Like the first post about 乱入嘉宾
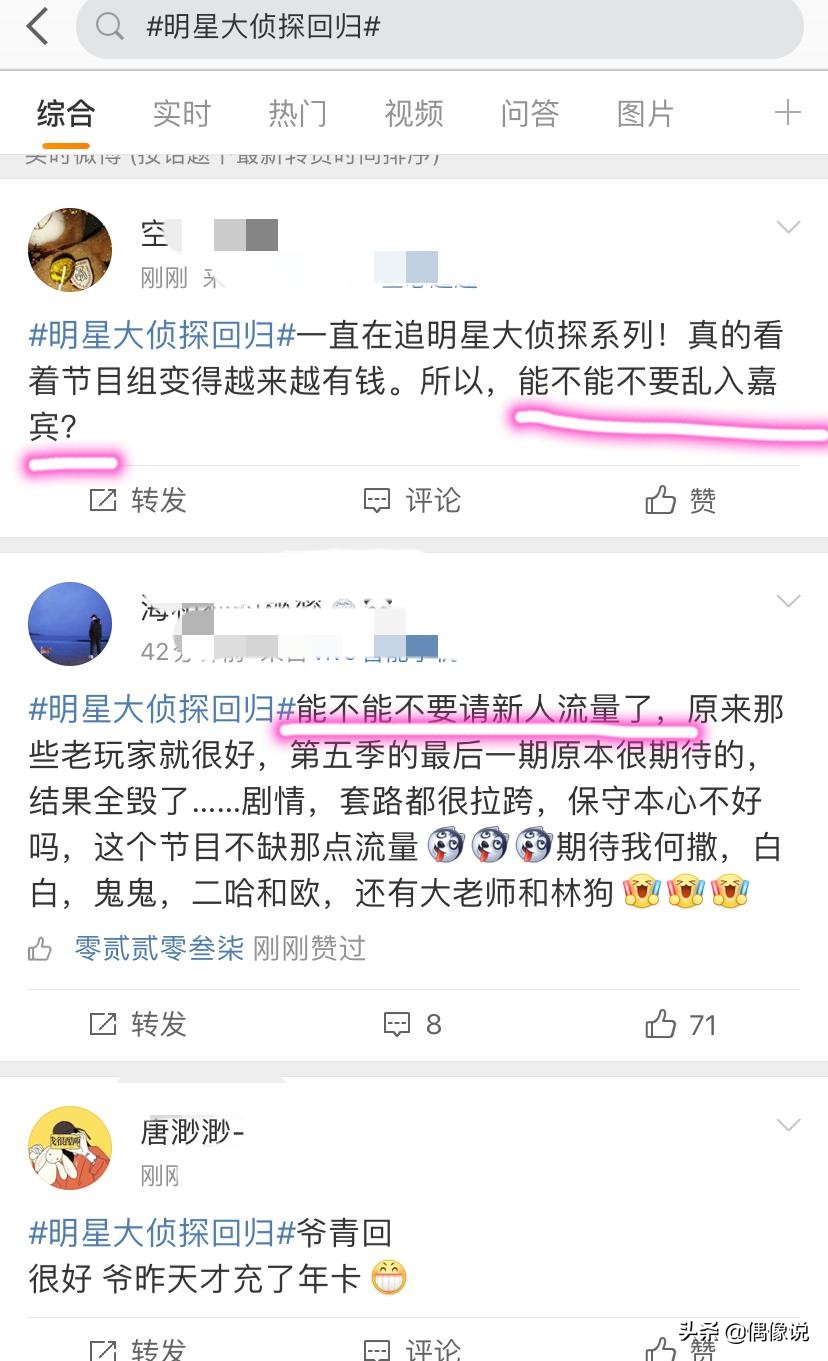This screenshot has height=1361, width=828. (680, 500)
